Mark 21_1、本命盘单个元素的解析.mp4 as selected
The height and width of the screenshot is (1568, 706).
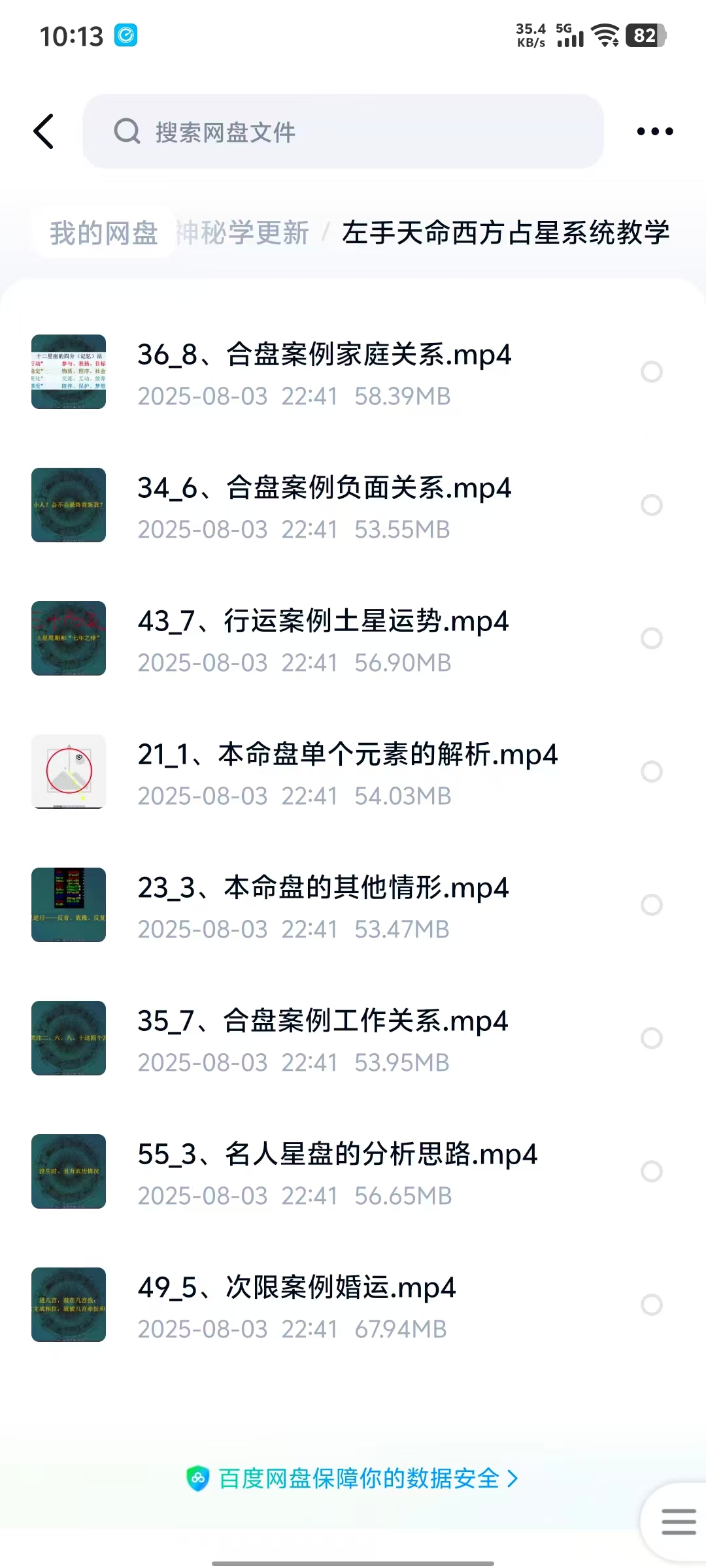pos(652,772)
